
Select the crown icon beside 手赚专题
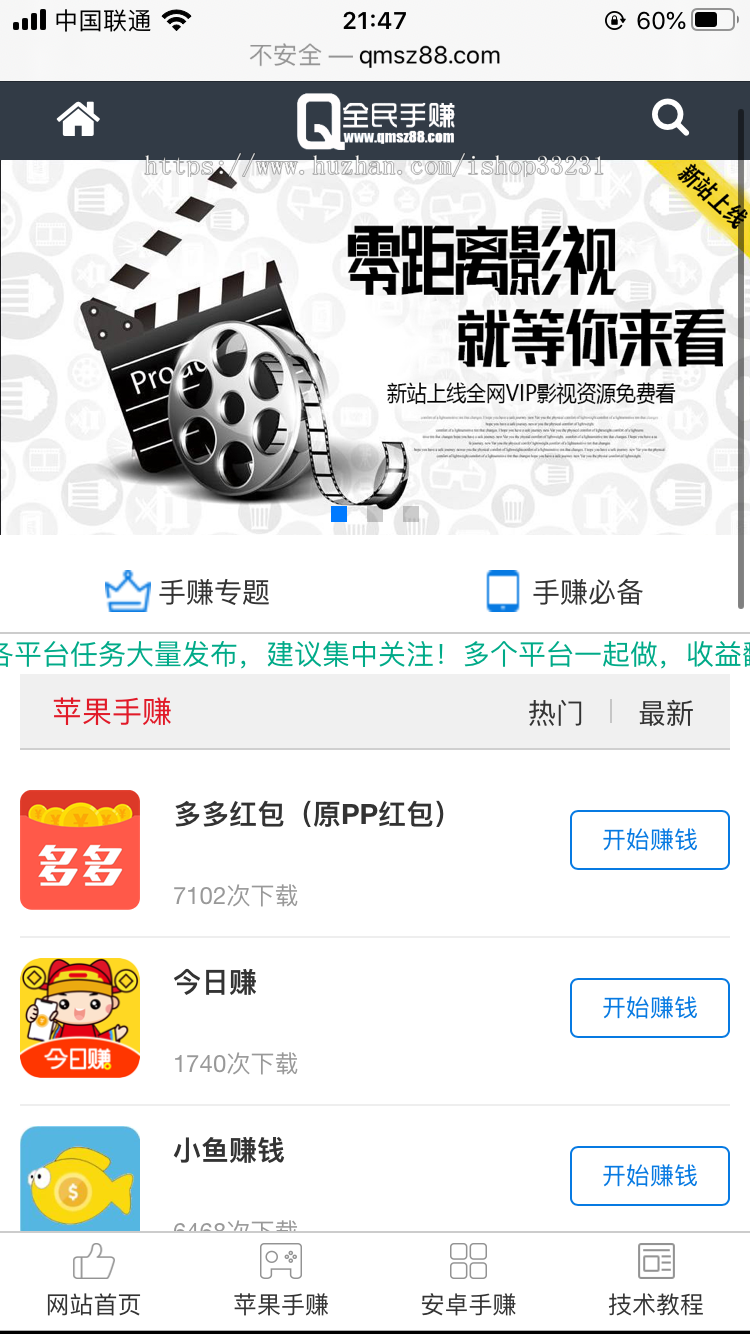(x=130, y=590)
